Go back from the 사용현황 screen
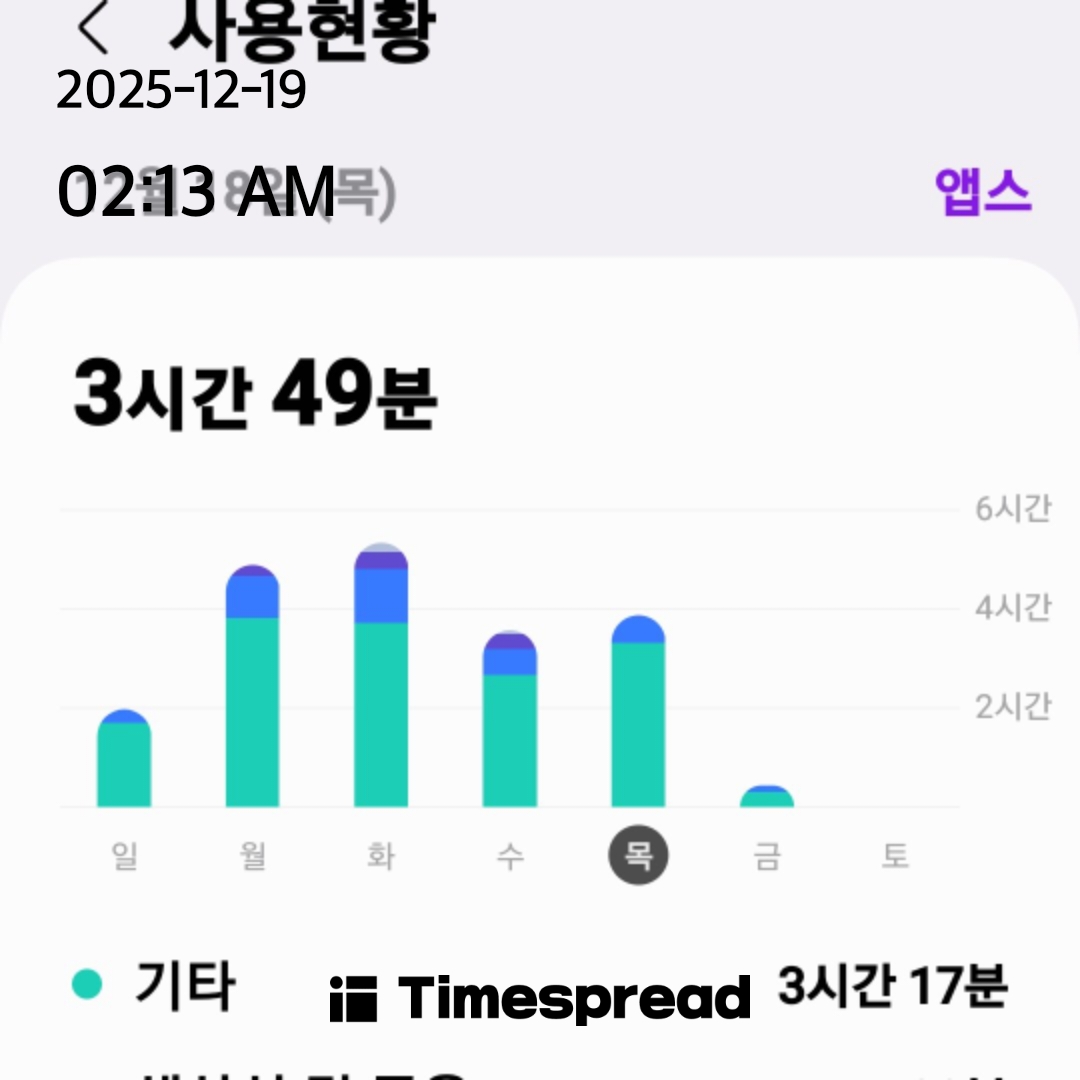 (94, 30)
